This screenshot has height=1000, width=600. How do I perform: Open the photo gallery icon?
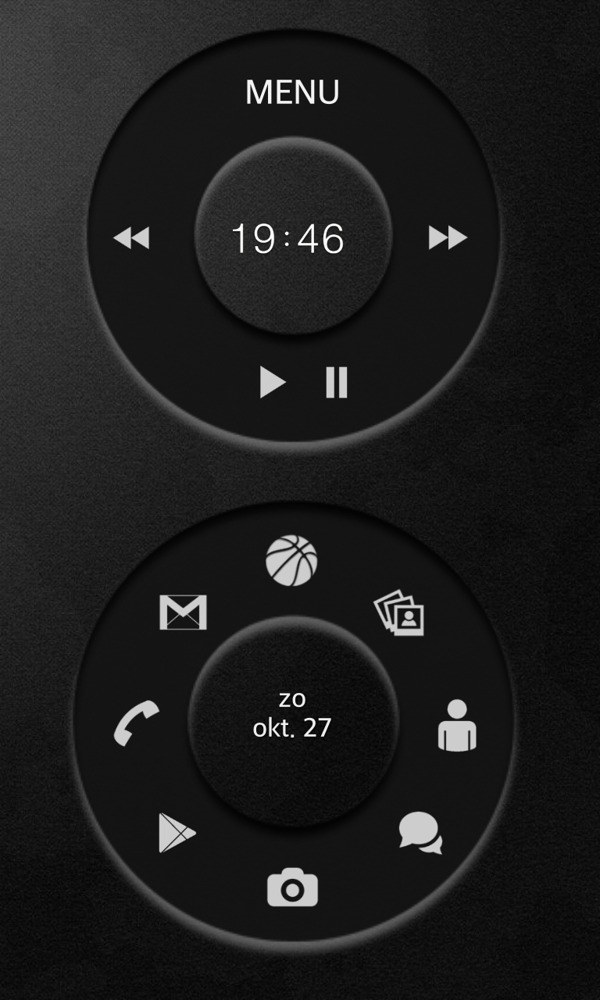pos(400,613)
